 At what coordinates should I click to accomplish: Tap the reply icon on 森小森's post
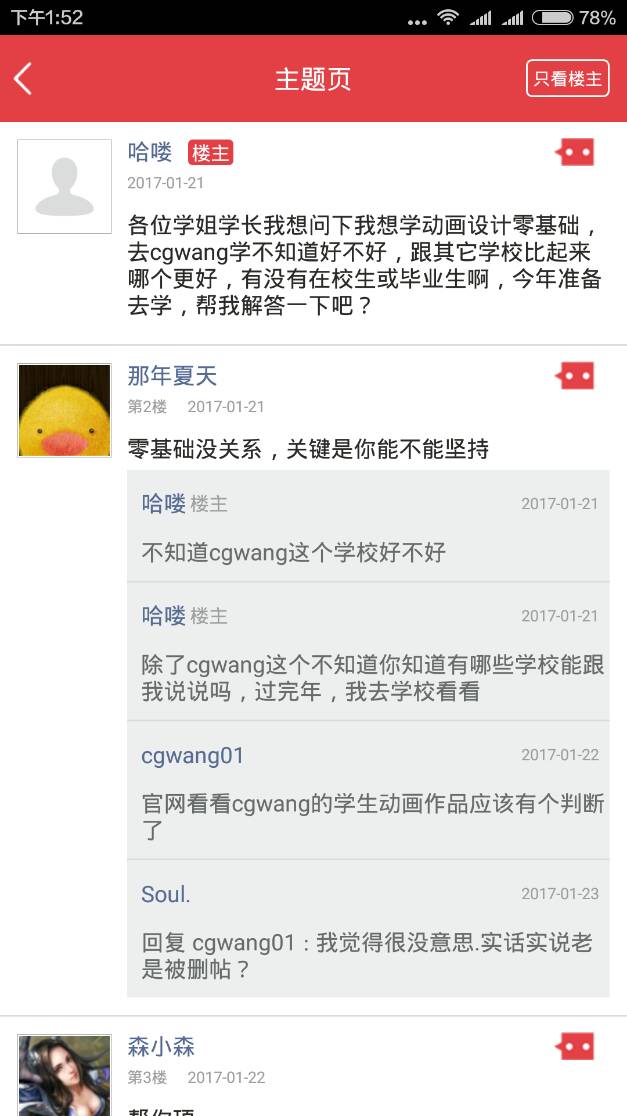click(x=575, y=1047)
